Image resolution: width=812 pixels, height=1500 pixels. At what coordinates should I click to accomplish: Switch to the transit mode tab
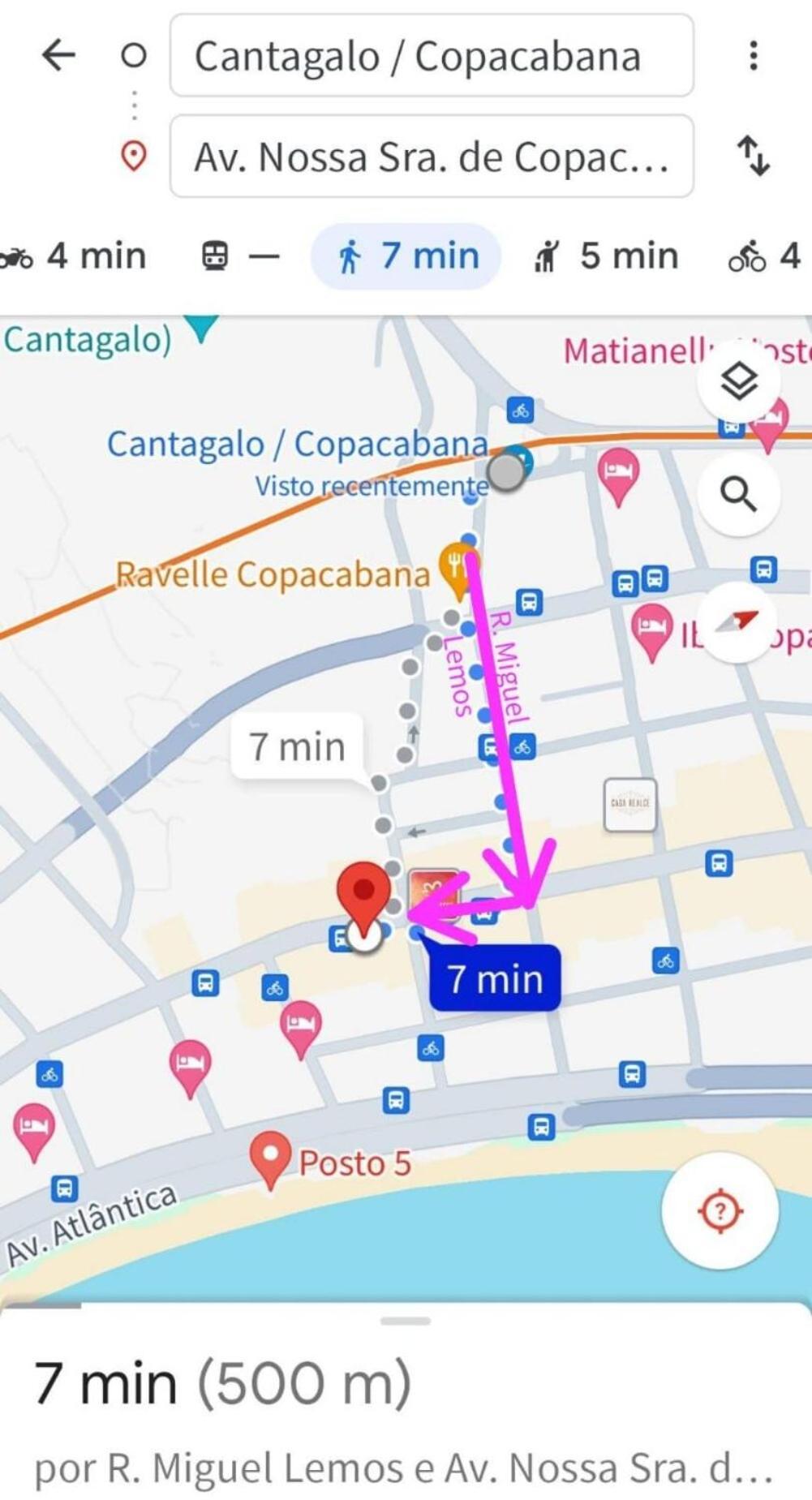click(x=239, y=256)
